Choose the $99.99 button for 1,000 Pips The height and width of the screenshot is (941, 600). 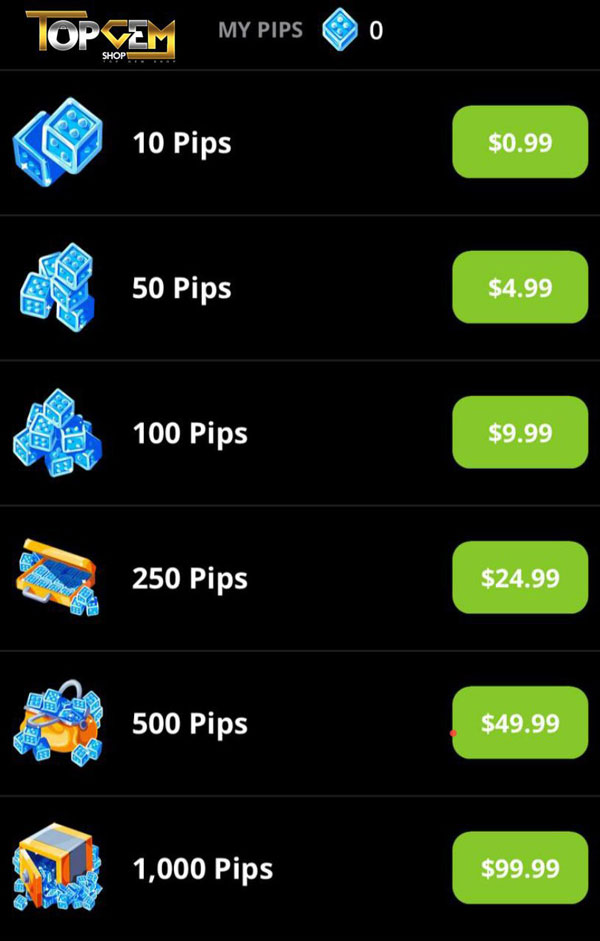coord(520,867)
